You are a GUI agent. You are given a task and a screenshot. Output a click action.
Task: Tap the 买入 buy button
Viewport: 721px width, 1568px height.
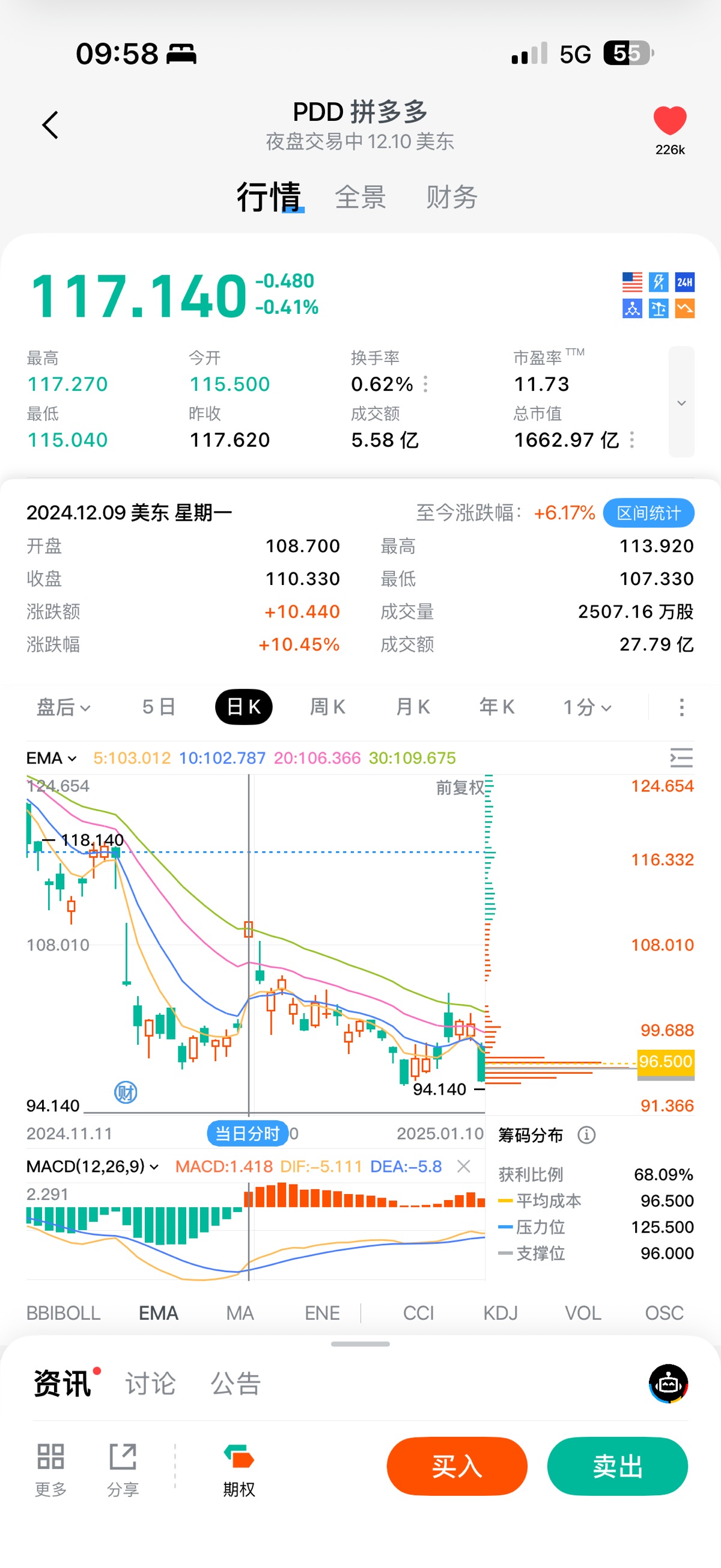click(456, 1466)
